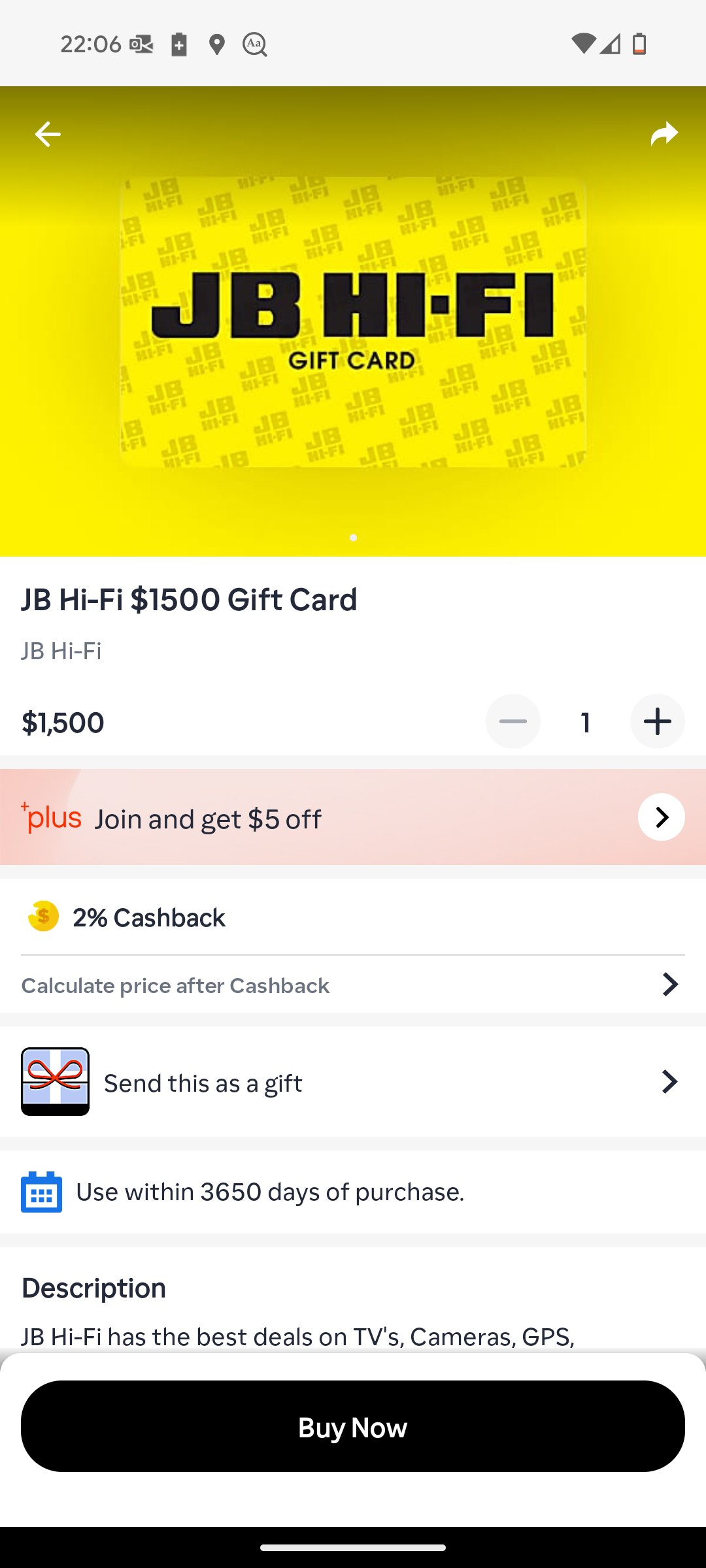Go back using the top arrow
Viewport: 706px width, 1568px height.
point(48,135)
